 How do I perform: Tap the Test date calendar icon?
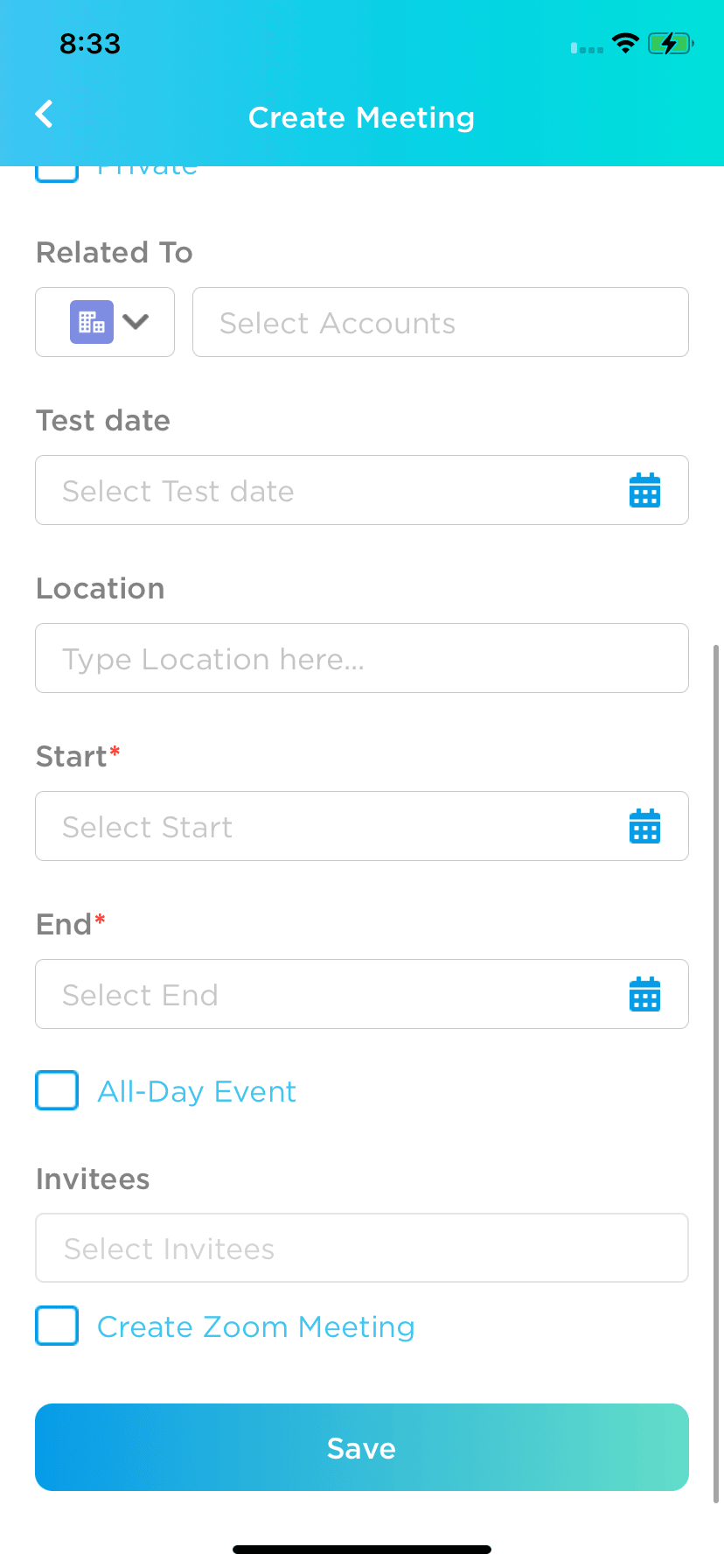(645, 490)
